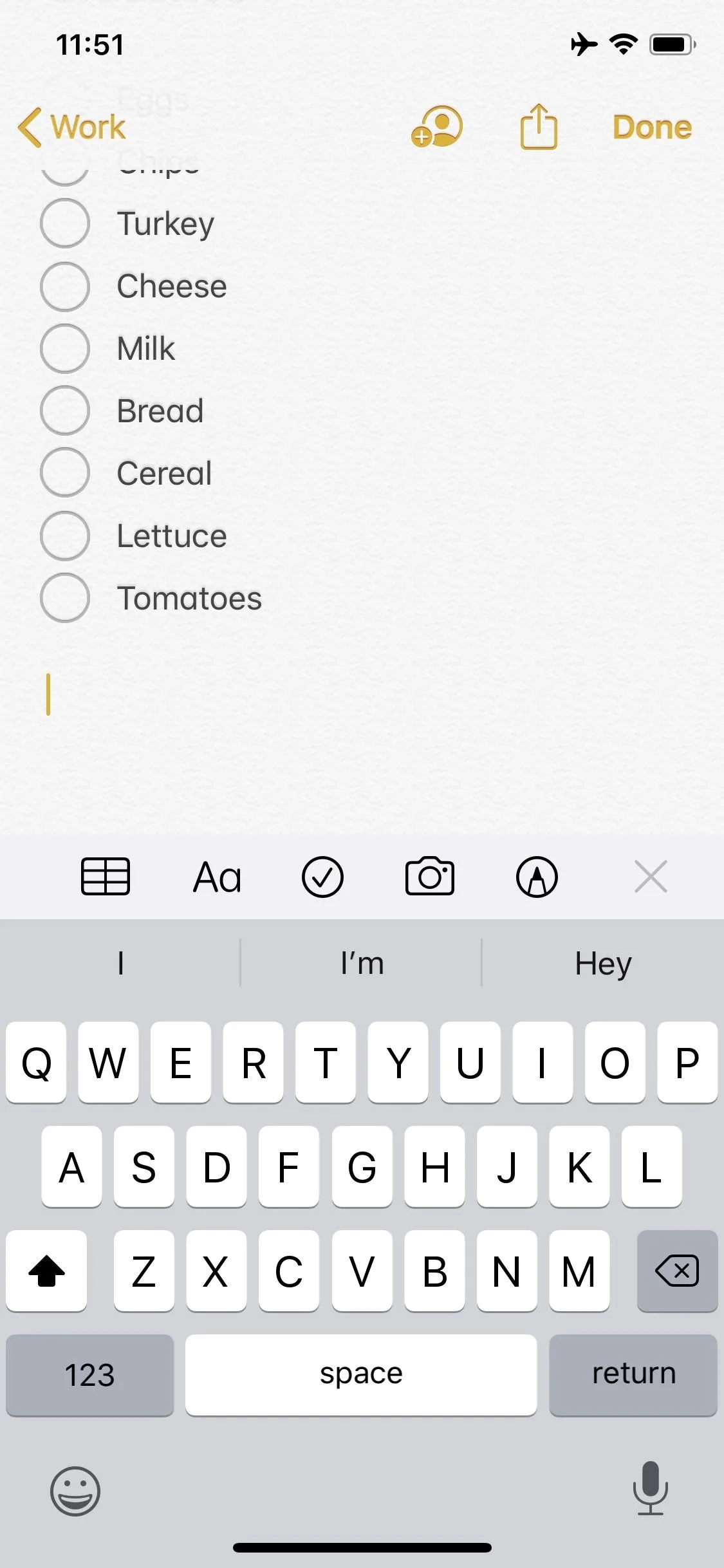
Task: Start dictation with the microphone
Action: [651, 1488]
